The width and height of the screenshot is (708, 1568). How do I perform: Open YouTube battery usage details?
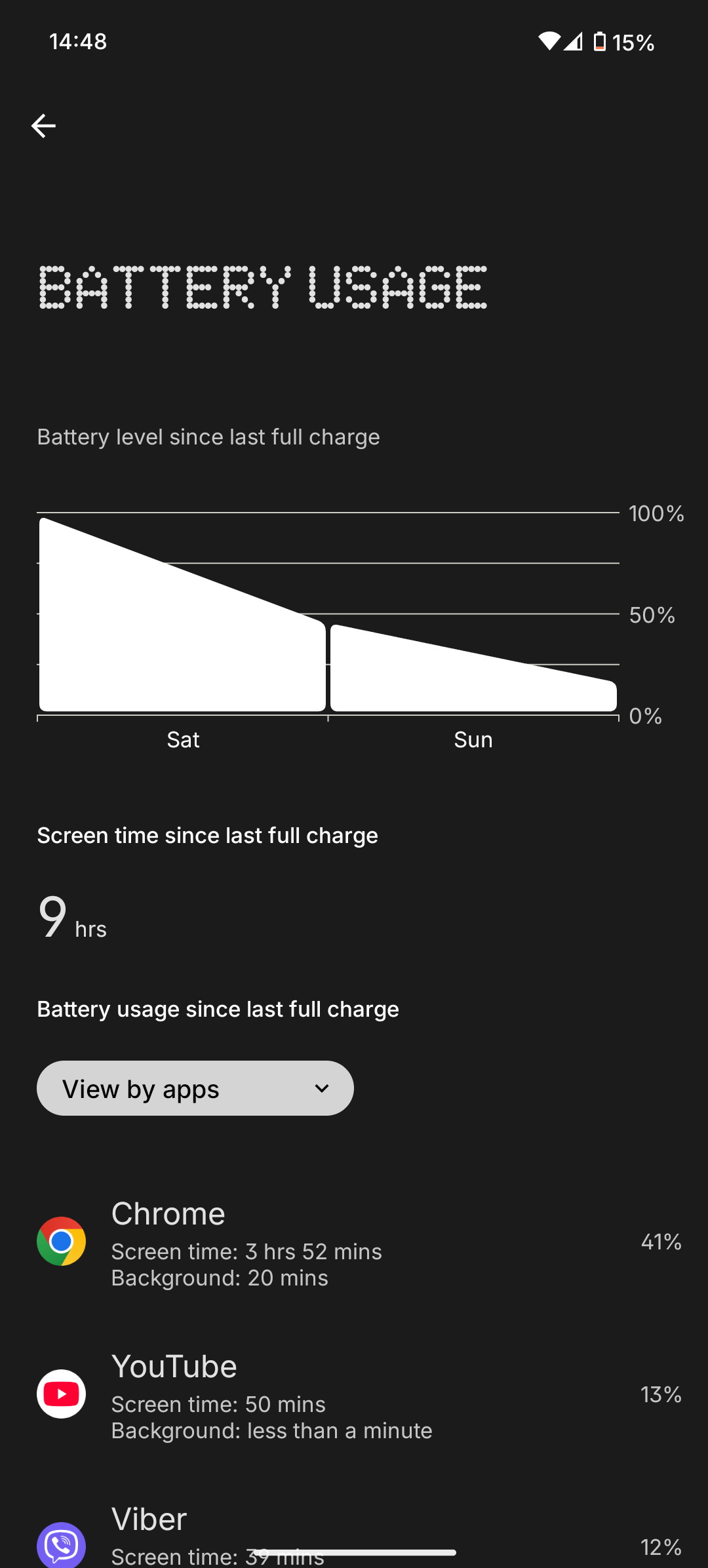(354, 1394)
